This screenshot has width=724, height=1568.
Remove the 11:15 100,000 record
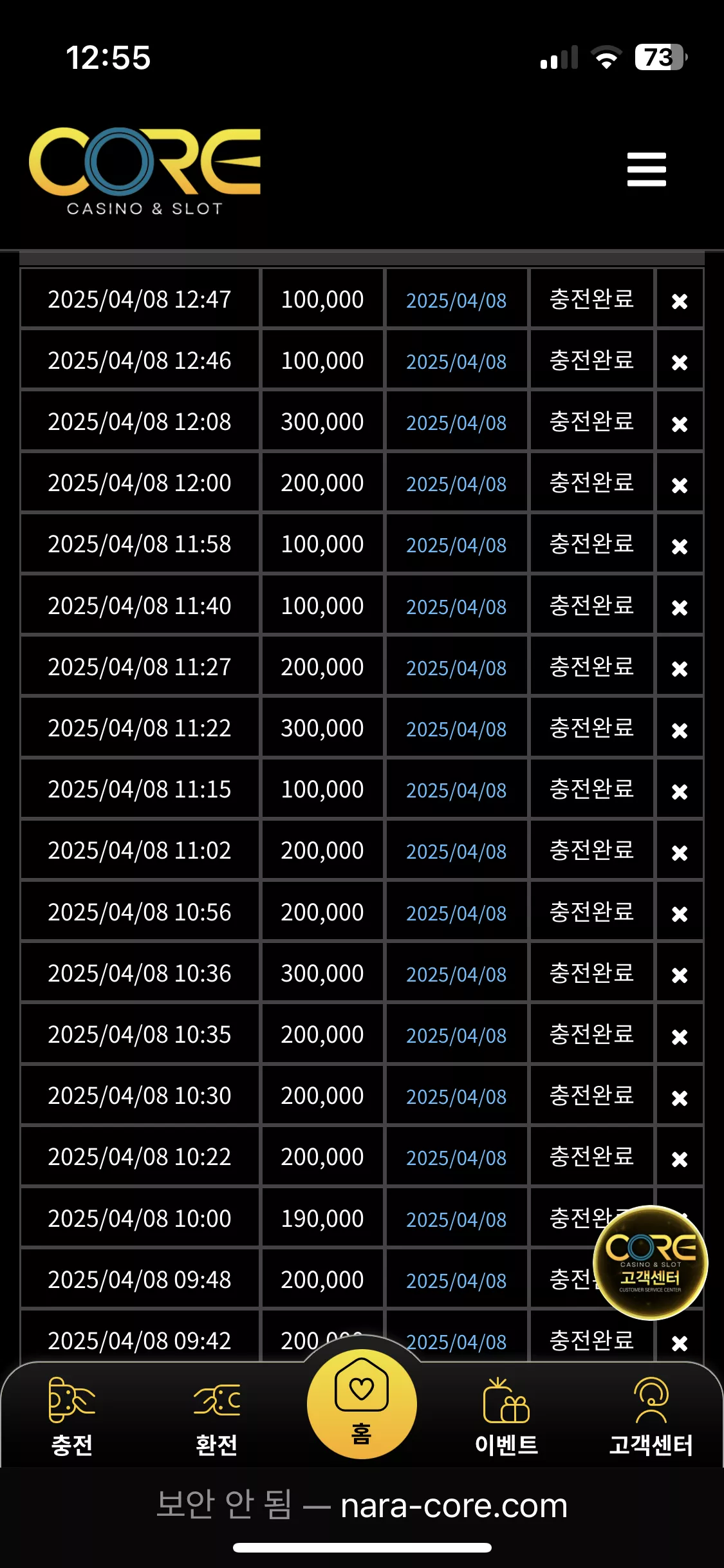[680, 792]
